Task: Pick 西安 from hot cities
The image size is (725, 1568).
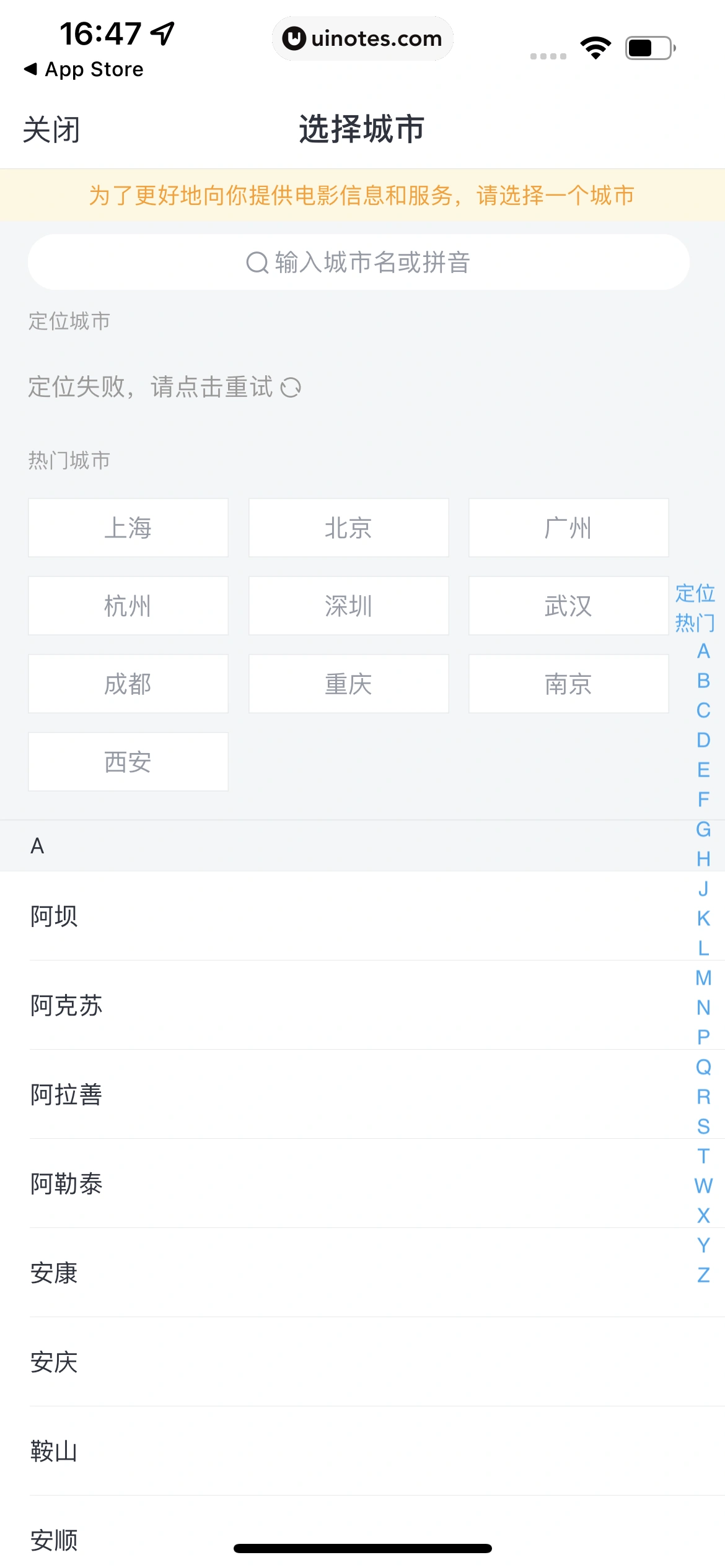Action: tap(128, 762)
